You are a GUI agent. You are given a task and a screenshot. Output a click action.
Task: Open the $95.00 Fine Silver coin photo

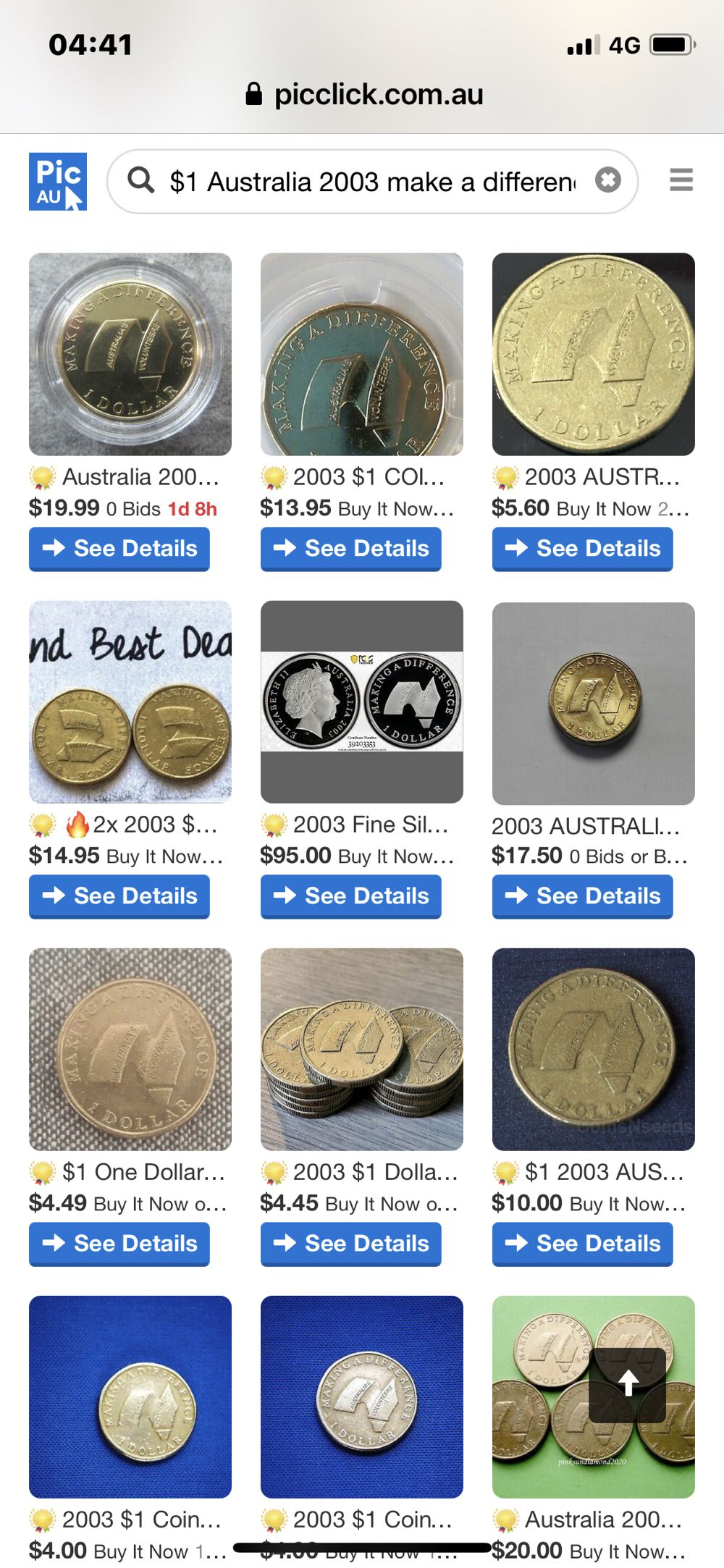pos(362,701)
